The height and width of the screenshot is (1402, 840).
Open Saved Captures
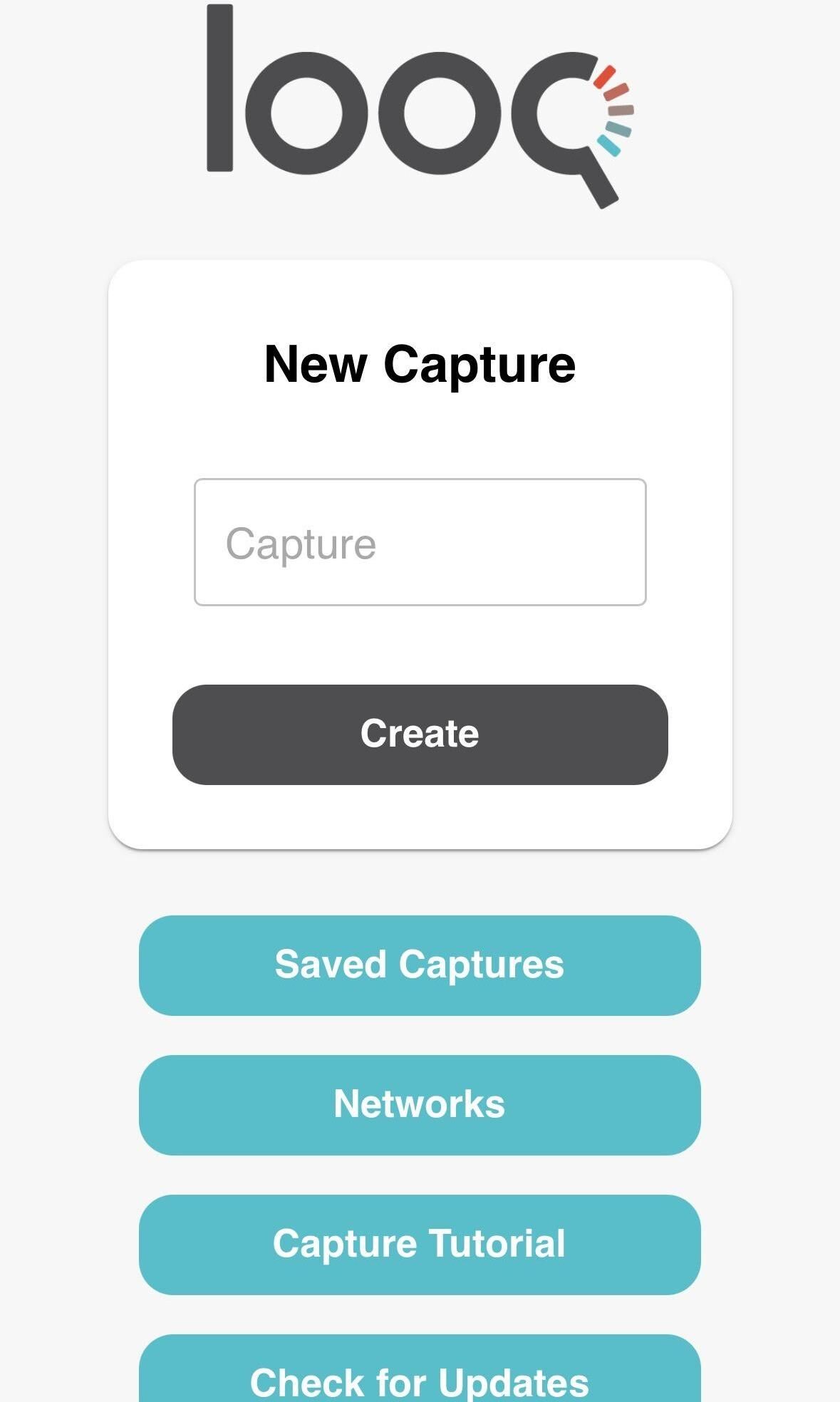[420, 965]
